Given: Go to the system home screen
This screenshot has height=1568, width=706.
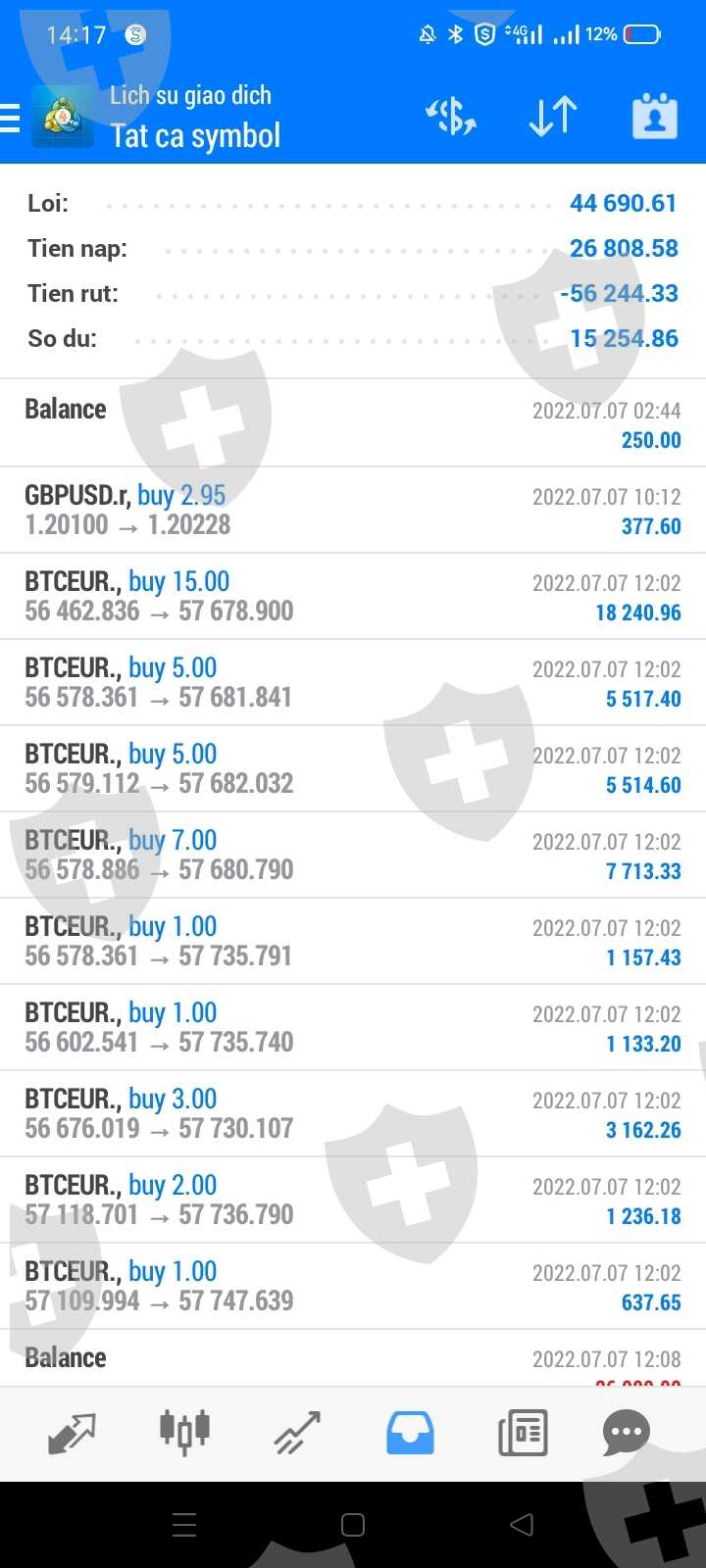Looking at the screenshot, I should pos(353,1525).
